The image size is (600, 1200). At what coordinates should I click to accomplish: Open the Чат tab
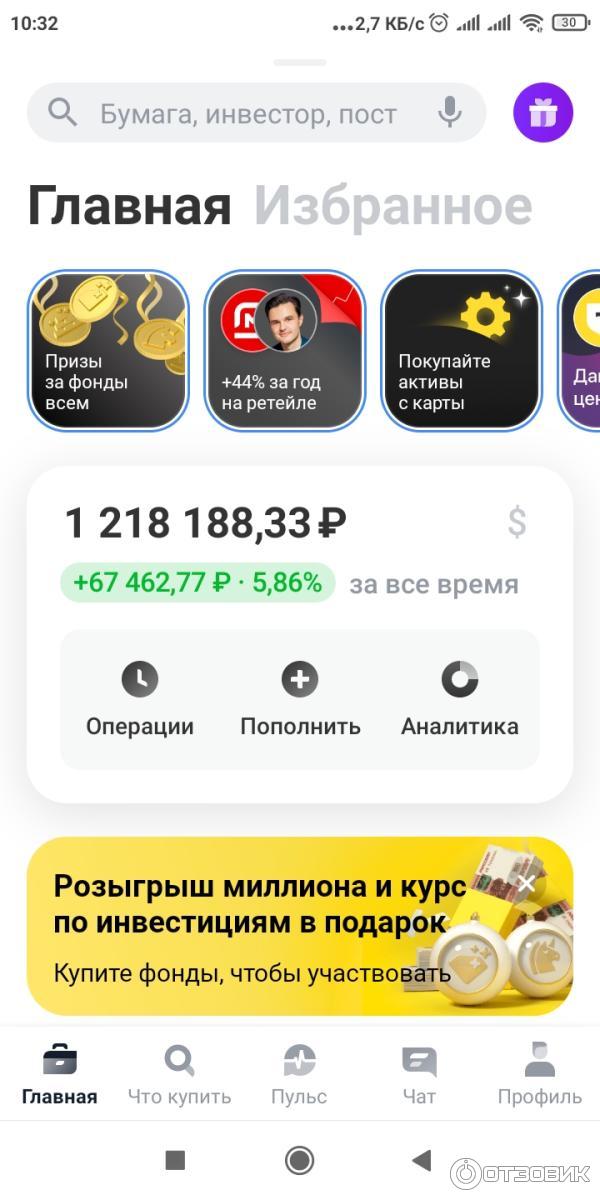coord(419,1074)
